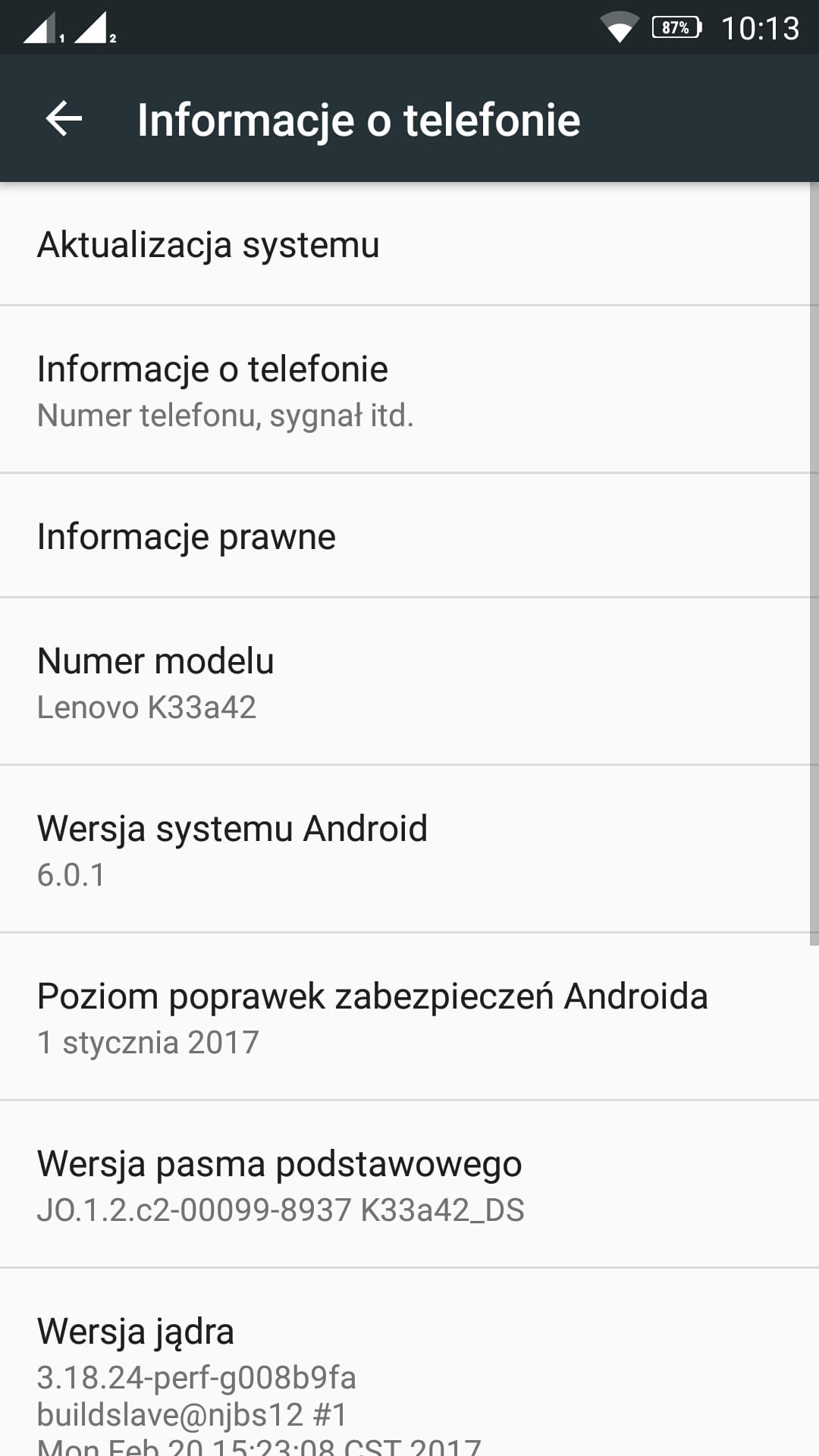Select Poziom poprawek zabezpieczeń Androida
The image size is (819, 1456).
pyautogui.click(x=409, y=1017)
